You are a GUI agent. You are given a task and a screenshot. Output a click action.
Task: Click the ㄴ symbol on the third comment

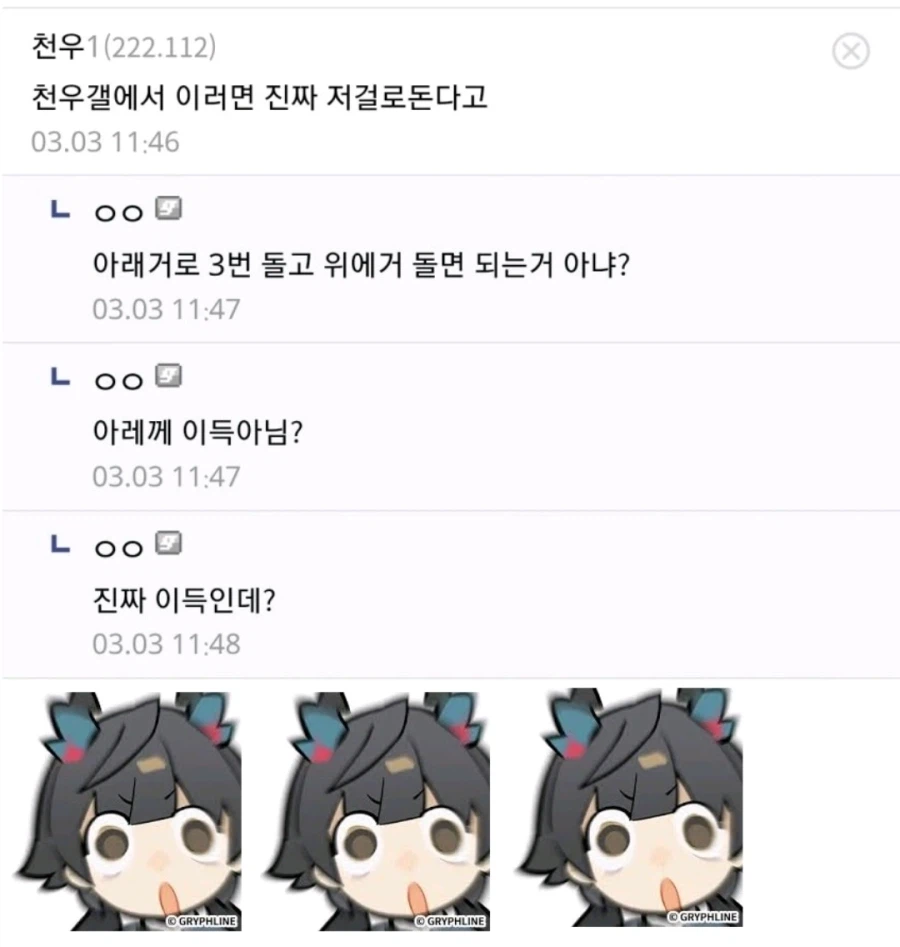[60, 546]
